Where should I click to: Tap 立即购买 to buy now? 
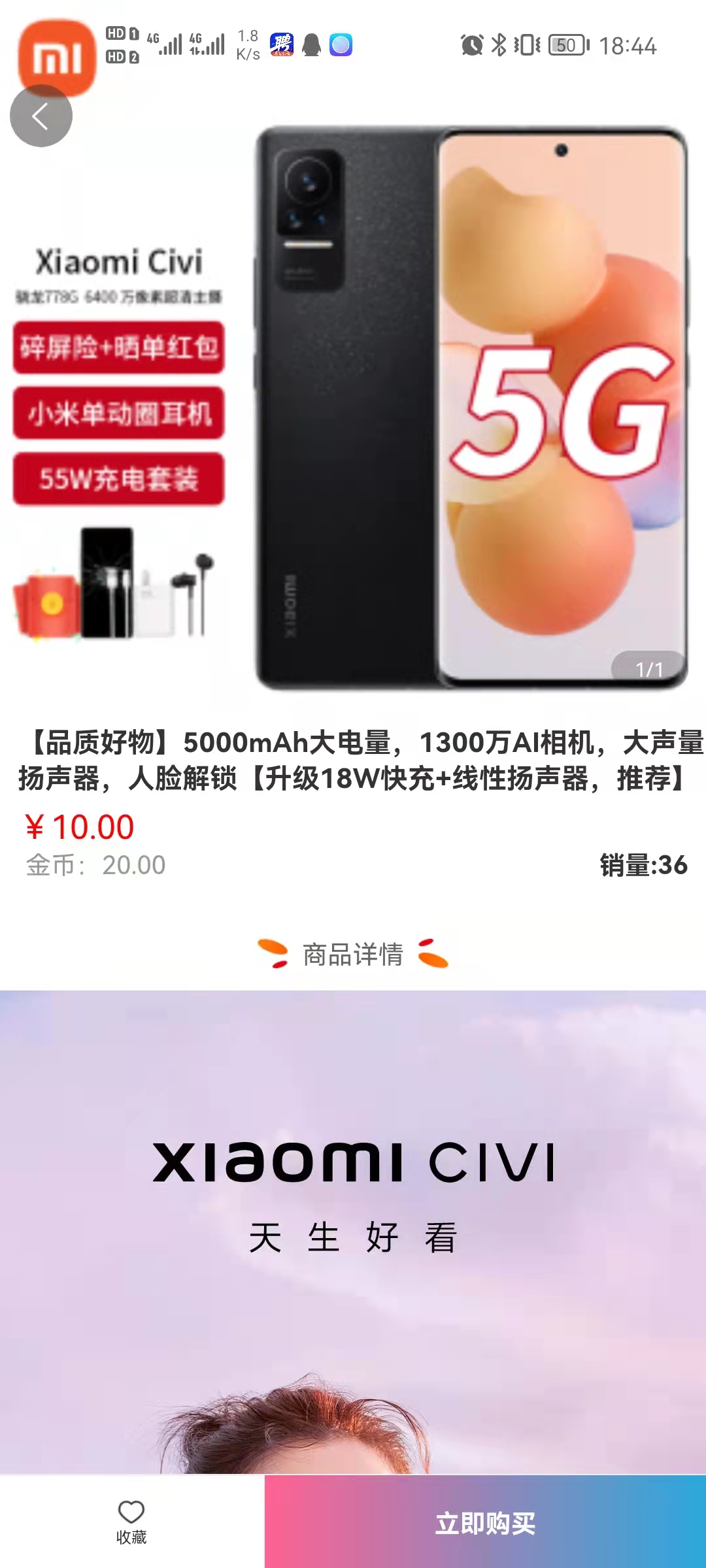click(x=485, y=1522)
